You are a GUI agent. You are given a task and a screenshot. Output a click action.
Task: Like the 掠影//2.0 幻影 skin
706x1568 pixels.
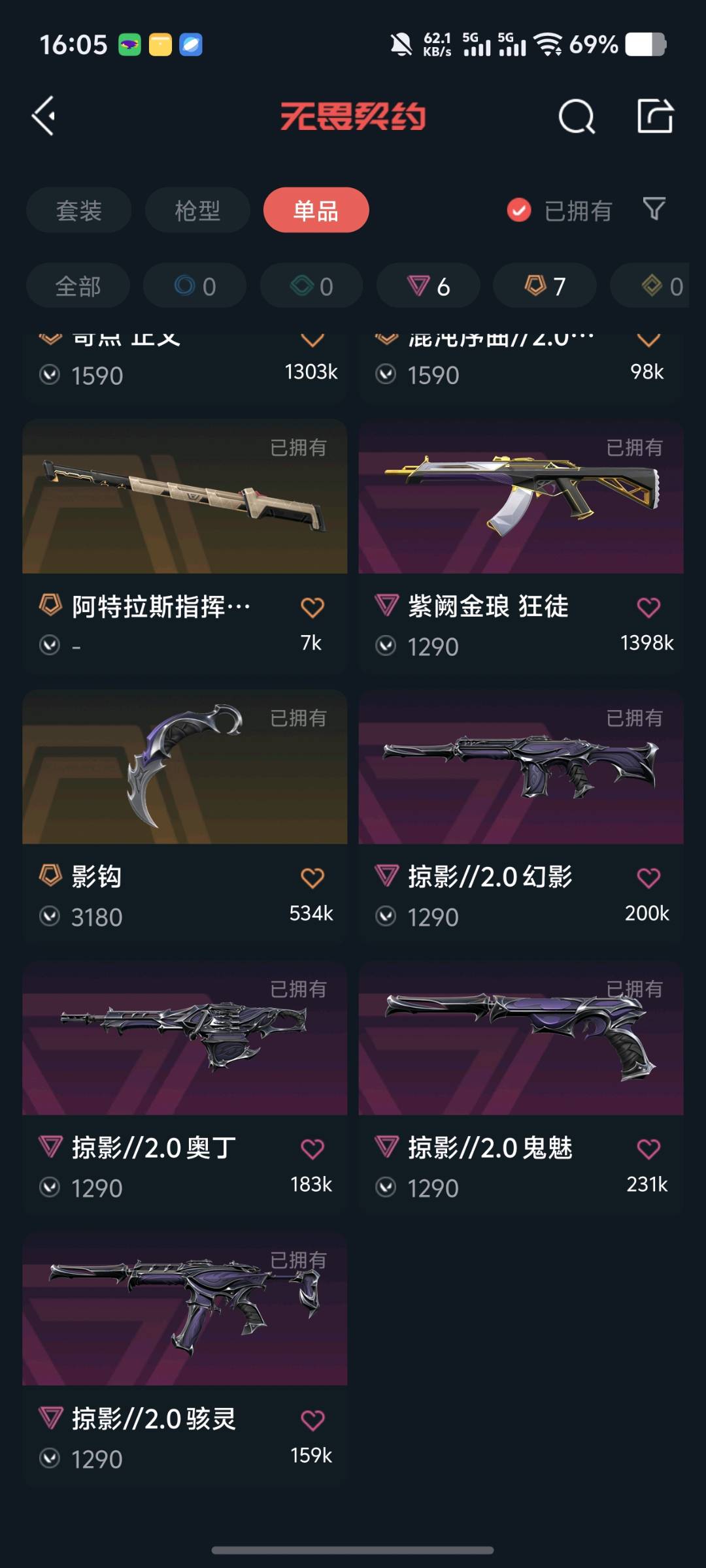[x=648, y=878]
